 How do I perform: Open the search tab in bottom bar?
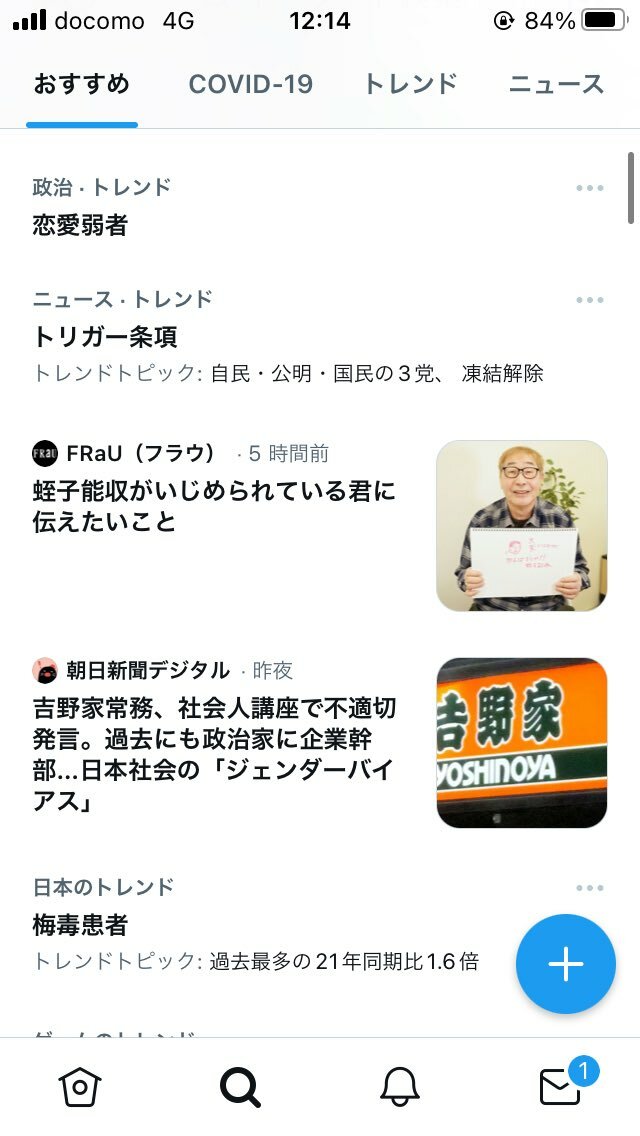[240, 1086]
